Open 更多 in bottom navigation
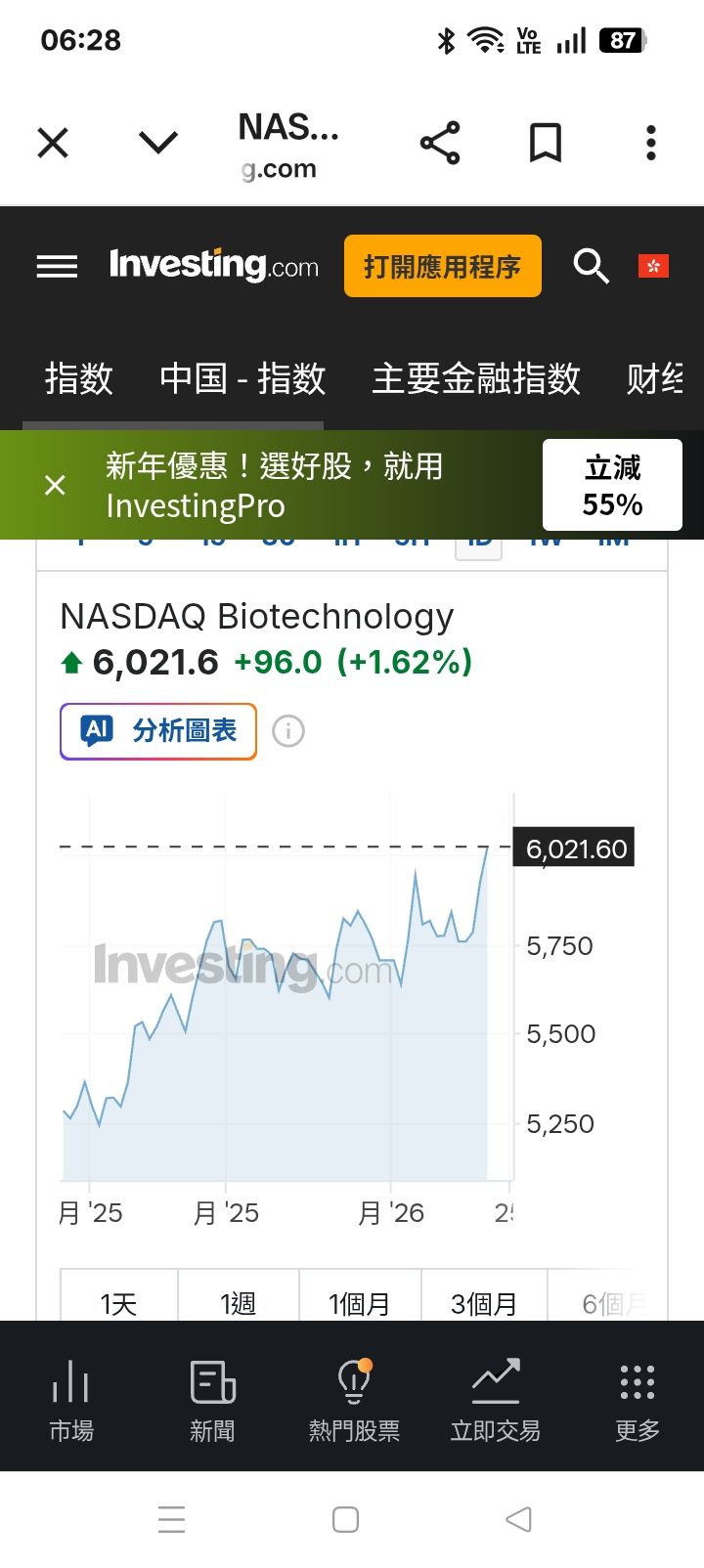The width and height of the screenshot is (704, 1568). (638, 1400)
